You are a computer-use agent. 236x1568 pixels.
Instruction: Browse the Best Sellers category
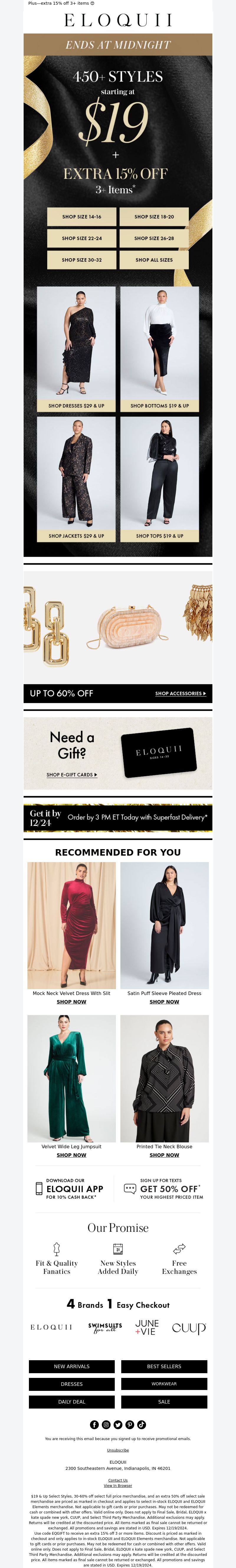[164, 1366]
